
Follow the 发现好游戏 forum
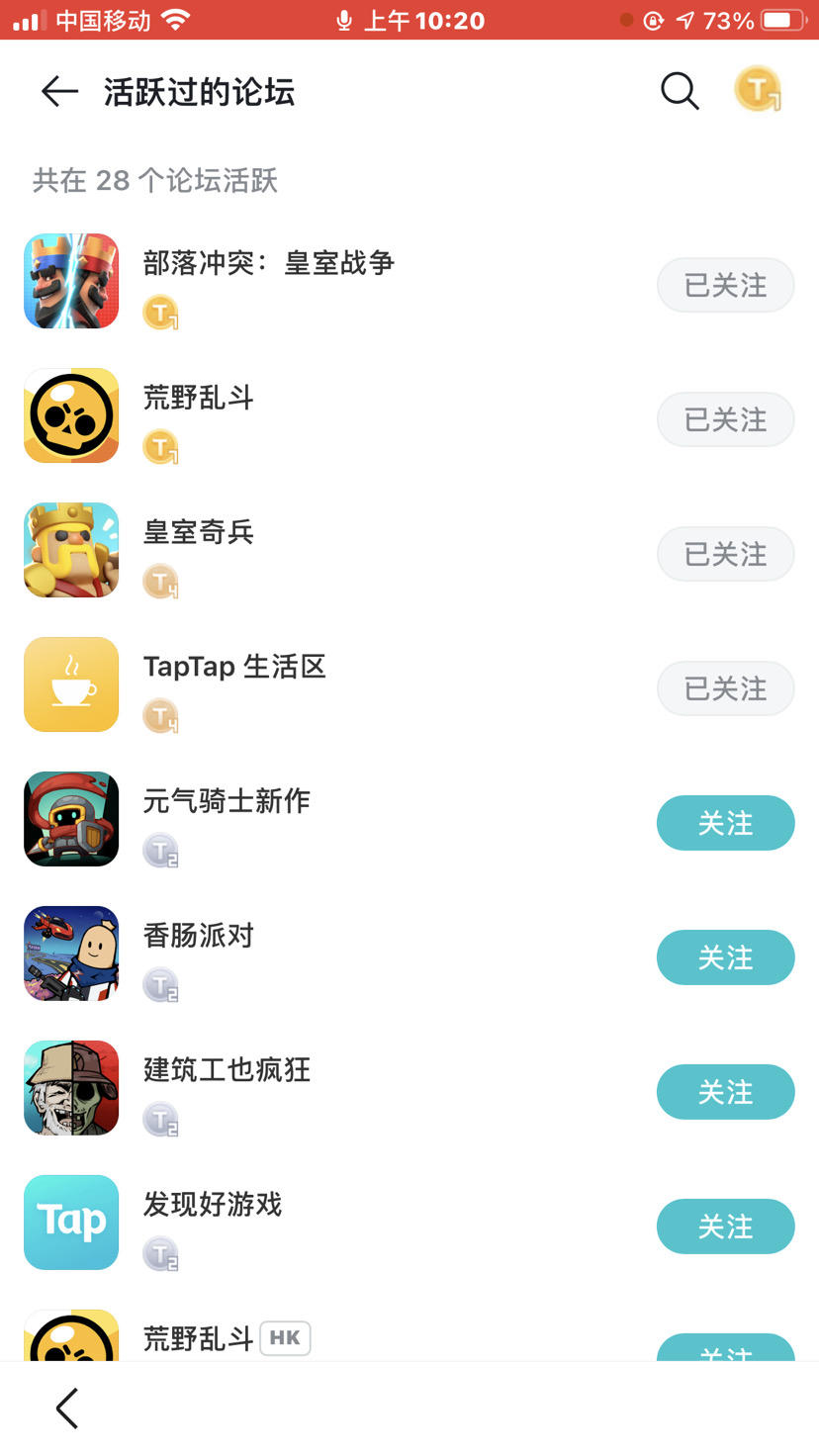point(725,1227)
